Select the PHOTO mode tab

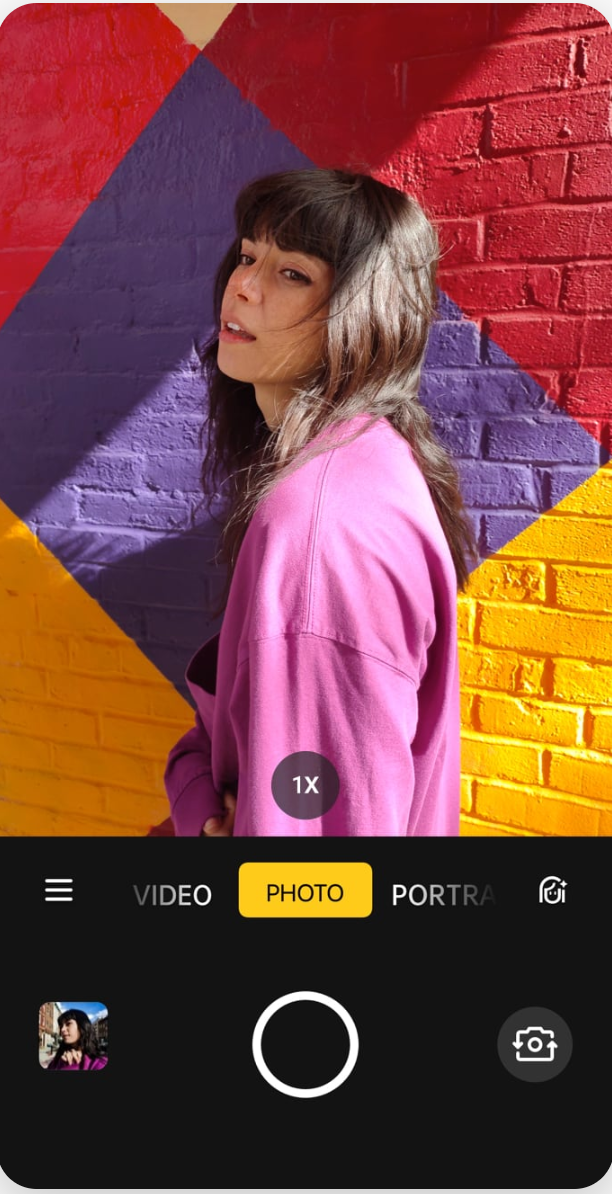305,891
